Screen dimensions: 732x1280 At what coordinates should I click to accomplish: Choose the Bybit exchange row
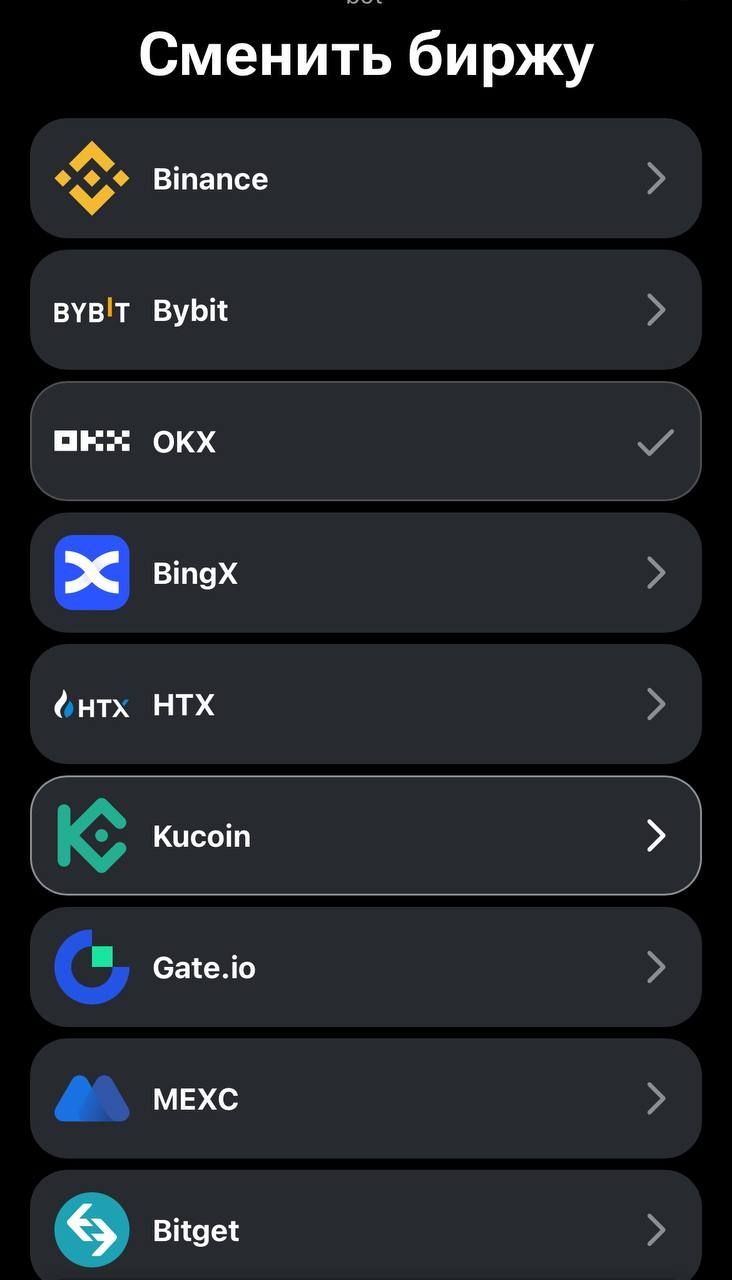tap(365, 310)
